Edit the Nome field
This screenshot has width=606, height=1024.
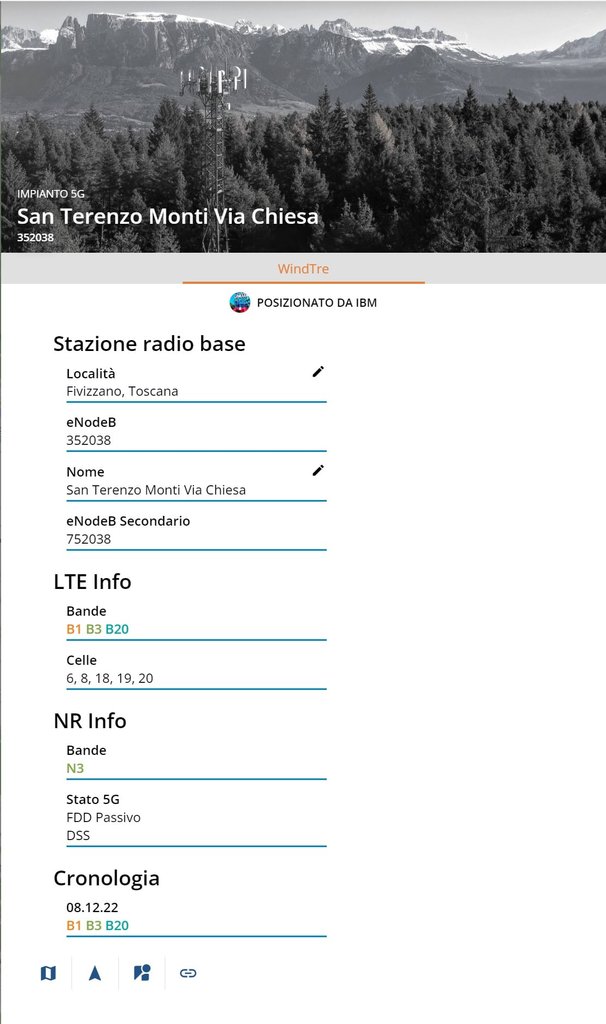point(318,471)
